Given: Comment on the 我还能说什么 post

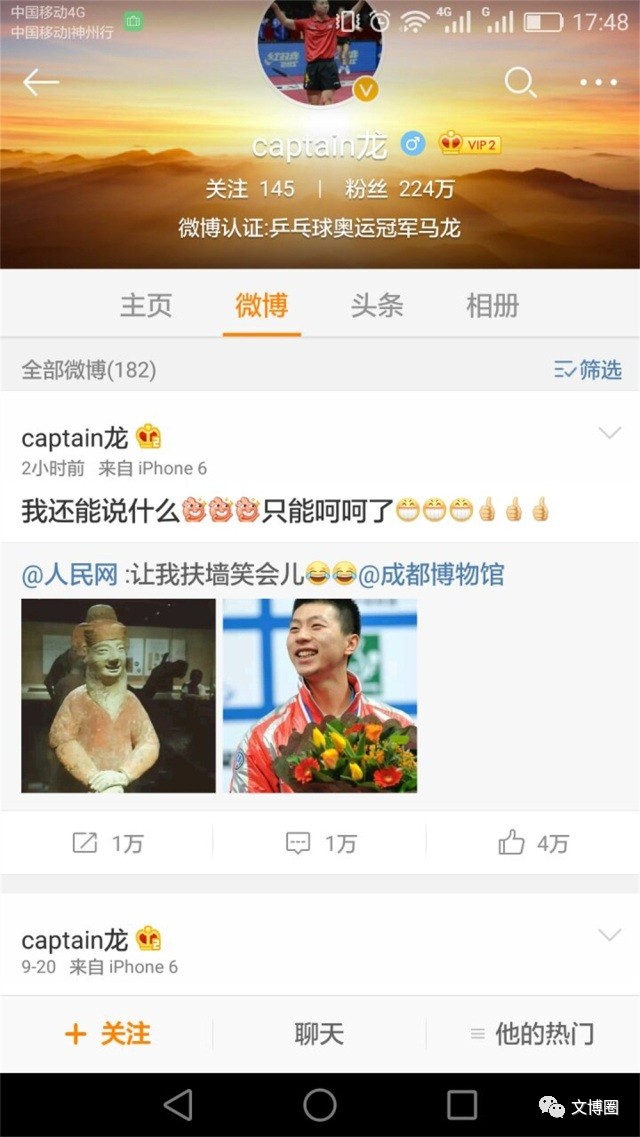Looking at the screenshot, I should (320, 843).
